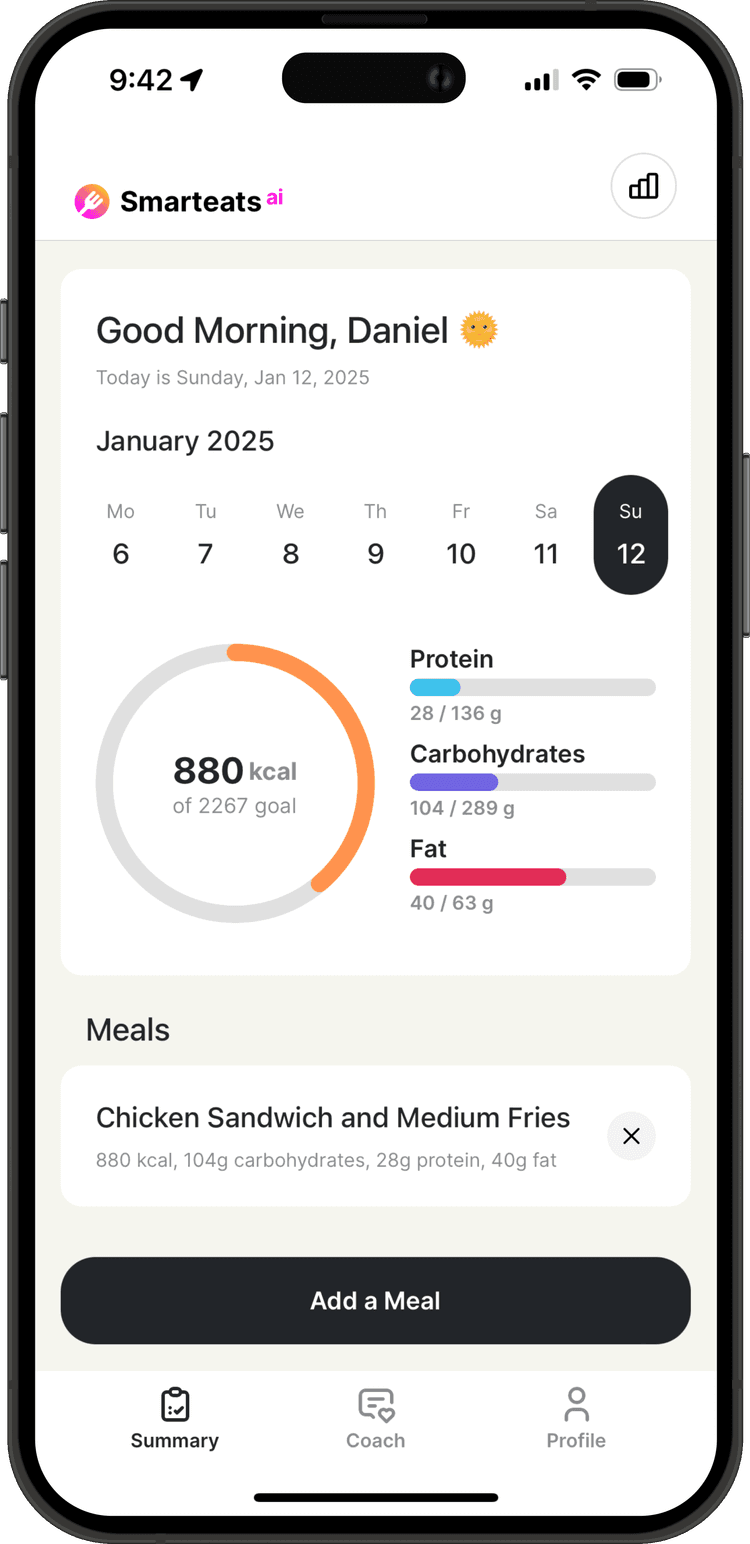Open the statistics chart icon
Screen dimensions: 750x1544
tap(643, 186)
